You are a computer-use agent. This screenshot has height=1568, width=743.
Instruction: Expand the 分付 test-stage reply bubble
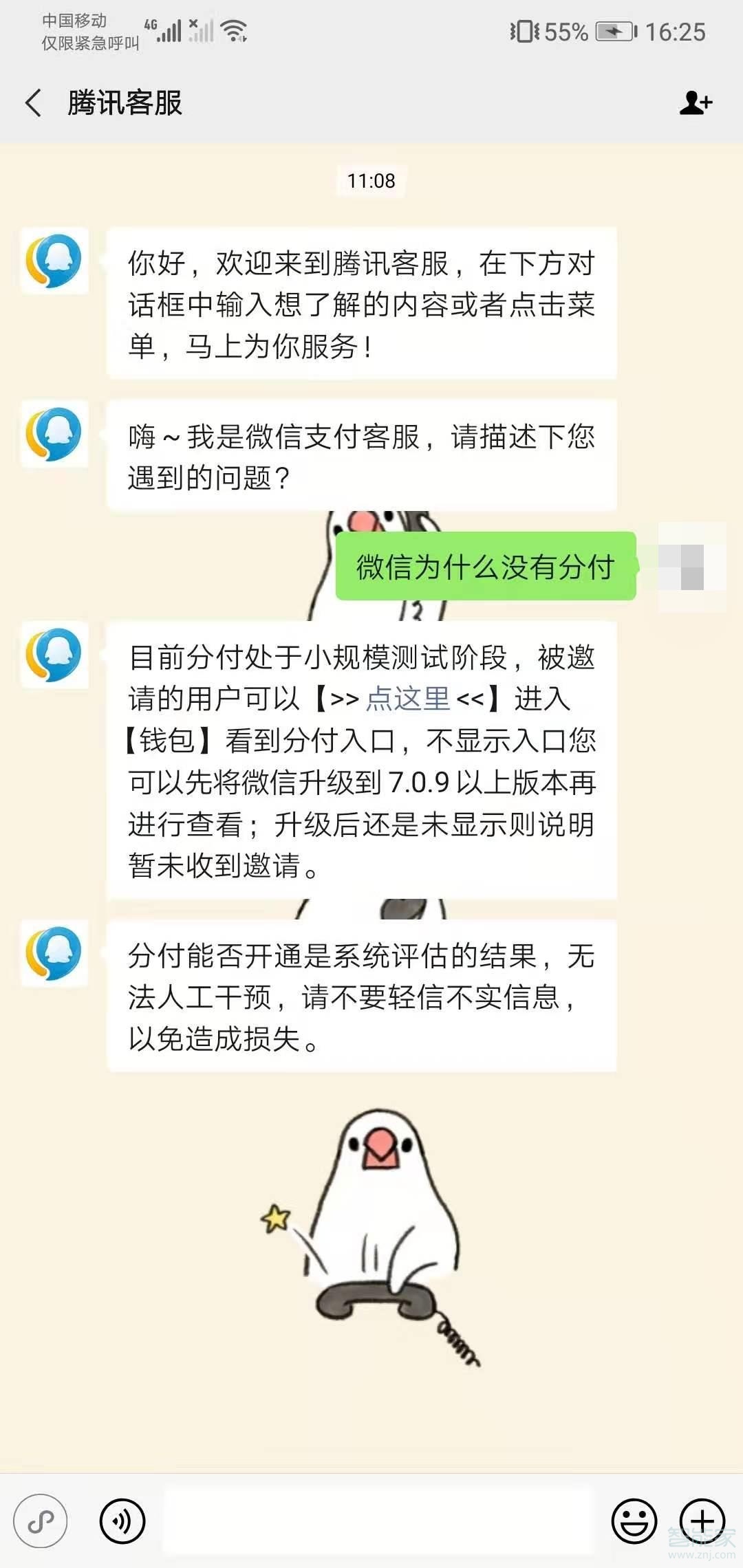coord(361,756)
